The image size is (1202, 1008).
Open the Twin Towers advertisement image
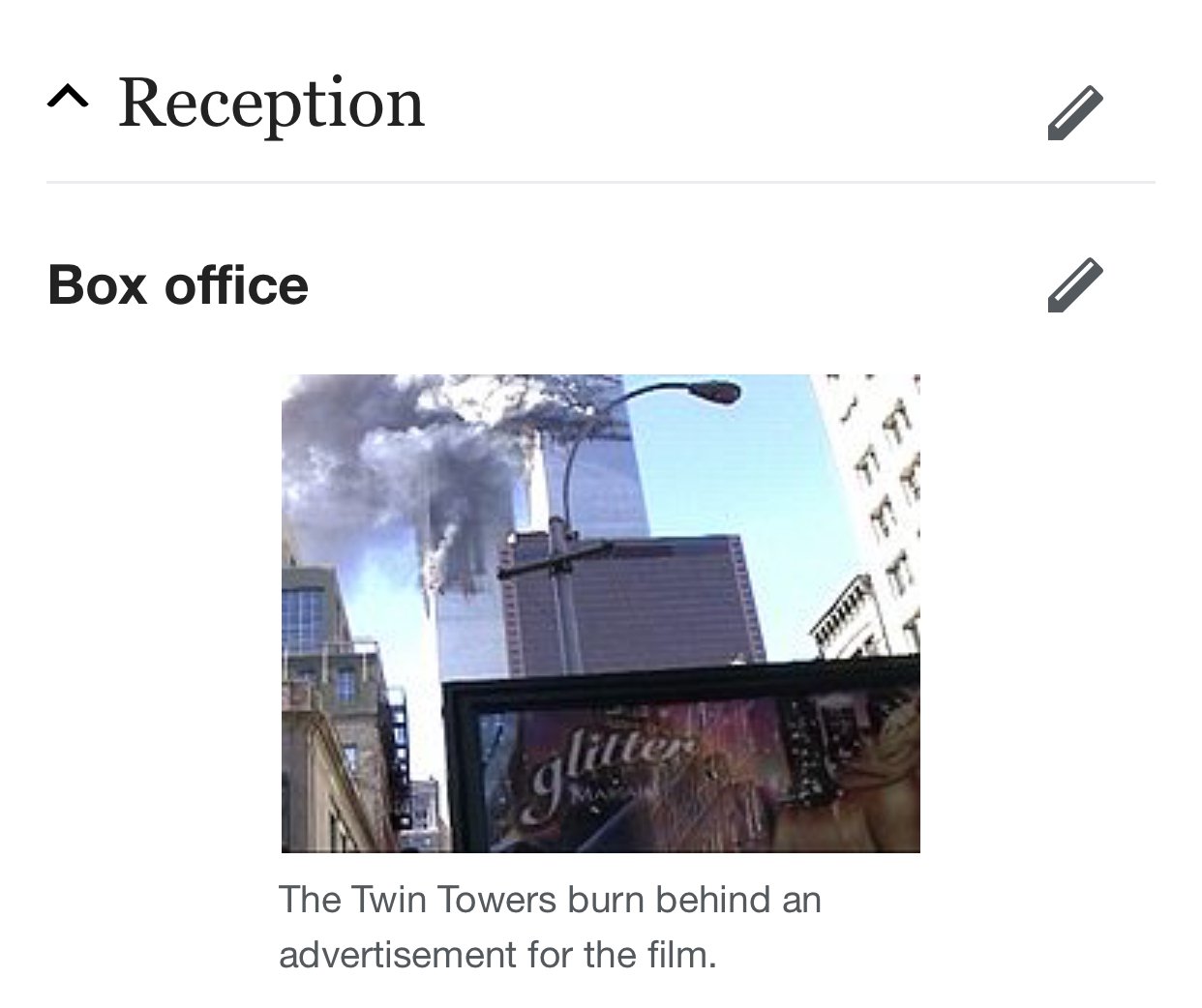[600, 613]
